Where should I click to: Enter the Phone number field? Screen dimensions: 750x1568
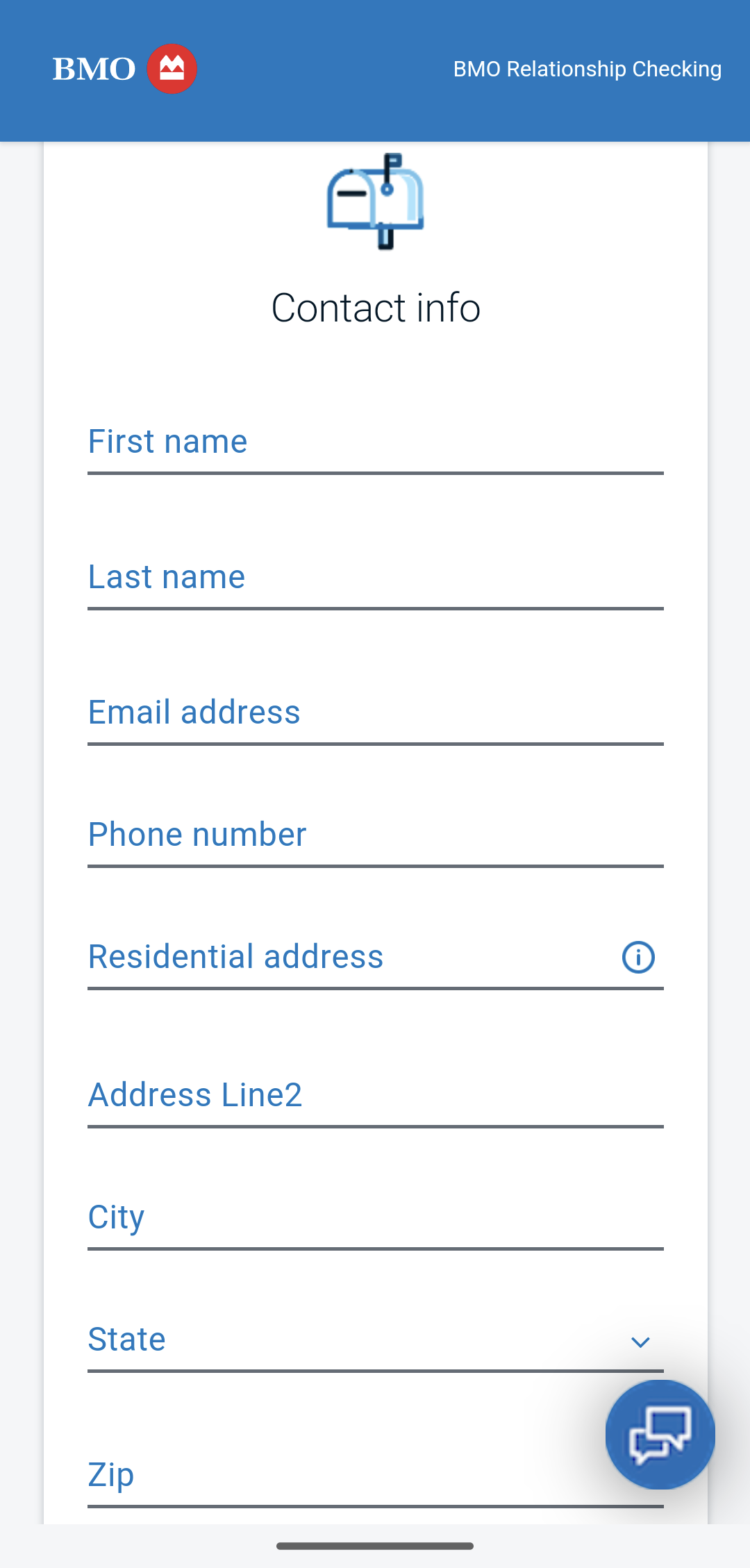pos(375,836)
